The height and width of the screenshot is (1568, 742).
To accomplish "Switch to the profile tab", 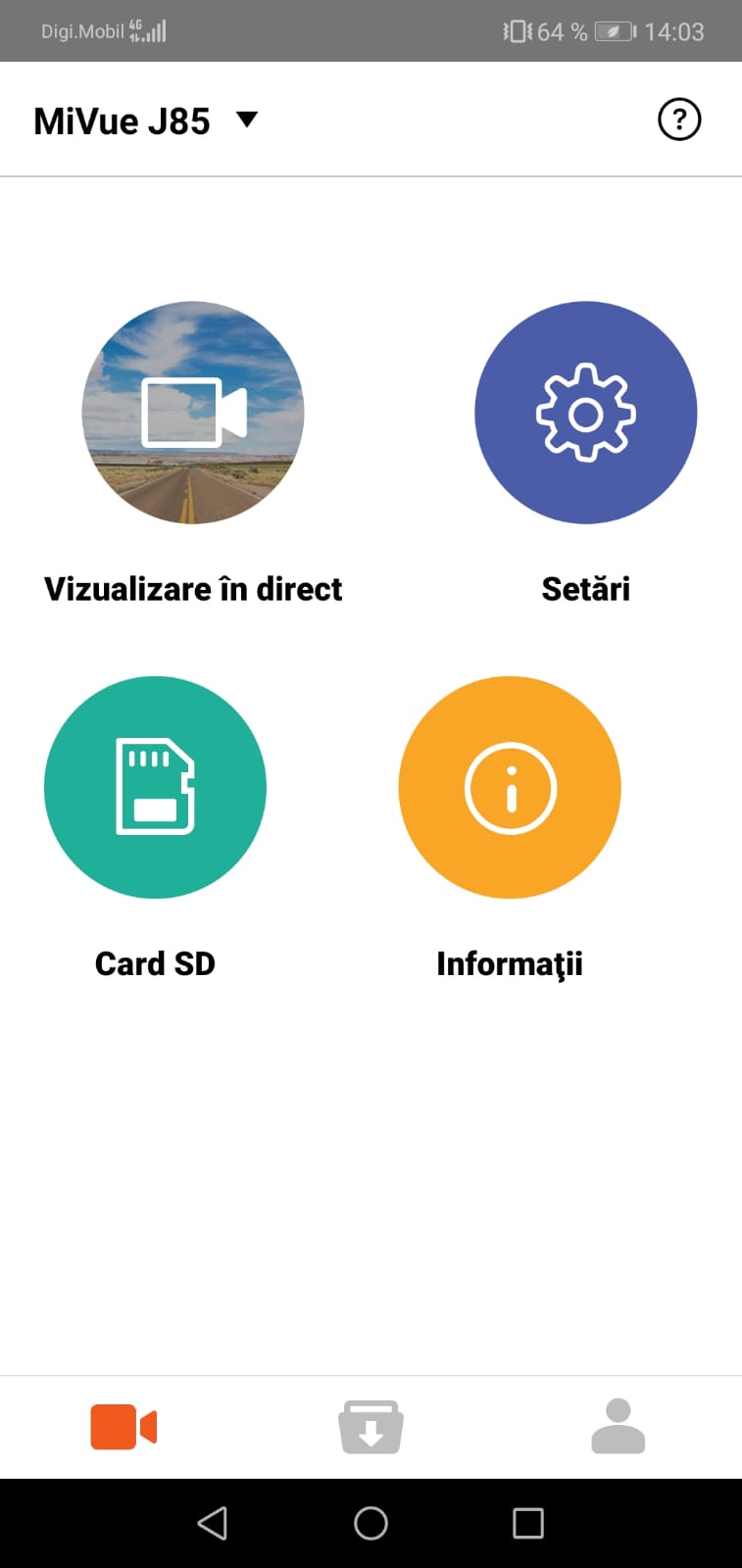I will coord(618,1427).
